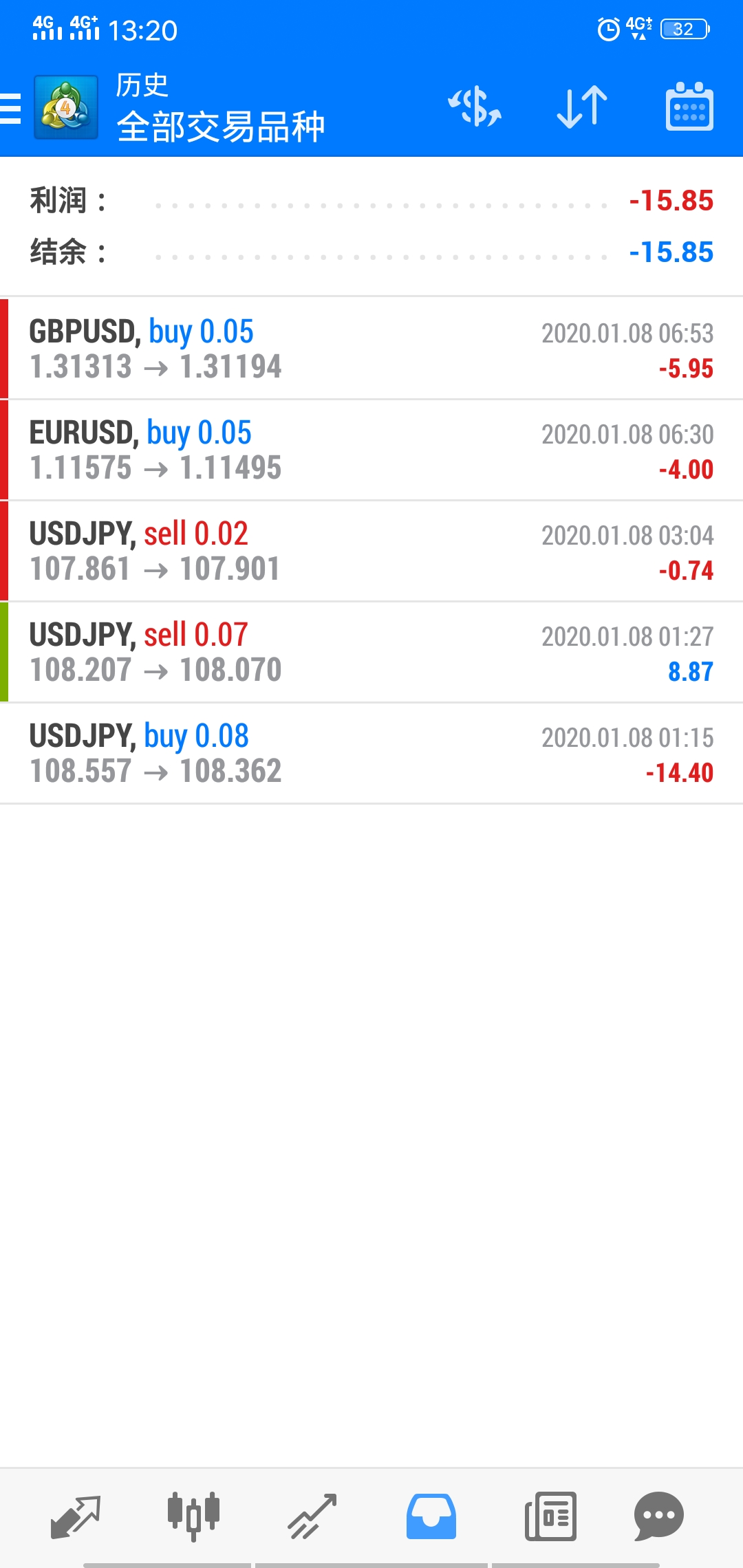The width and height of the screenshot is (743, 1568).
Task: Switch to the trade tab
Action: pyautogui.click(x=312, y=1516)
